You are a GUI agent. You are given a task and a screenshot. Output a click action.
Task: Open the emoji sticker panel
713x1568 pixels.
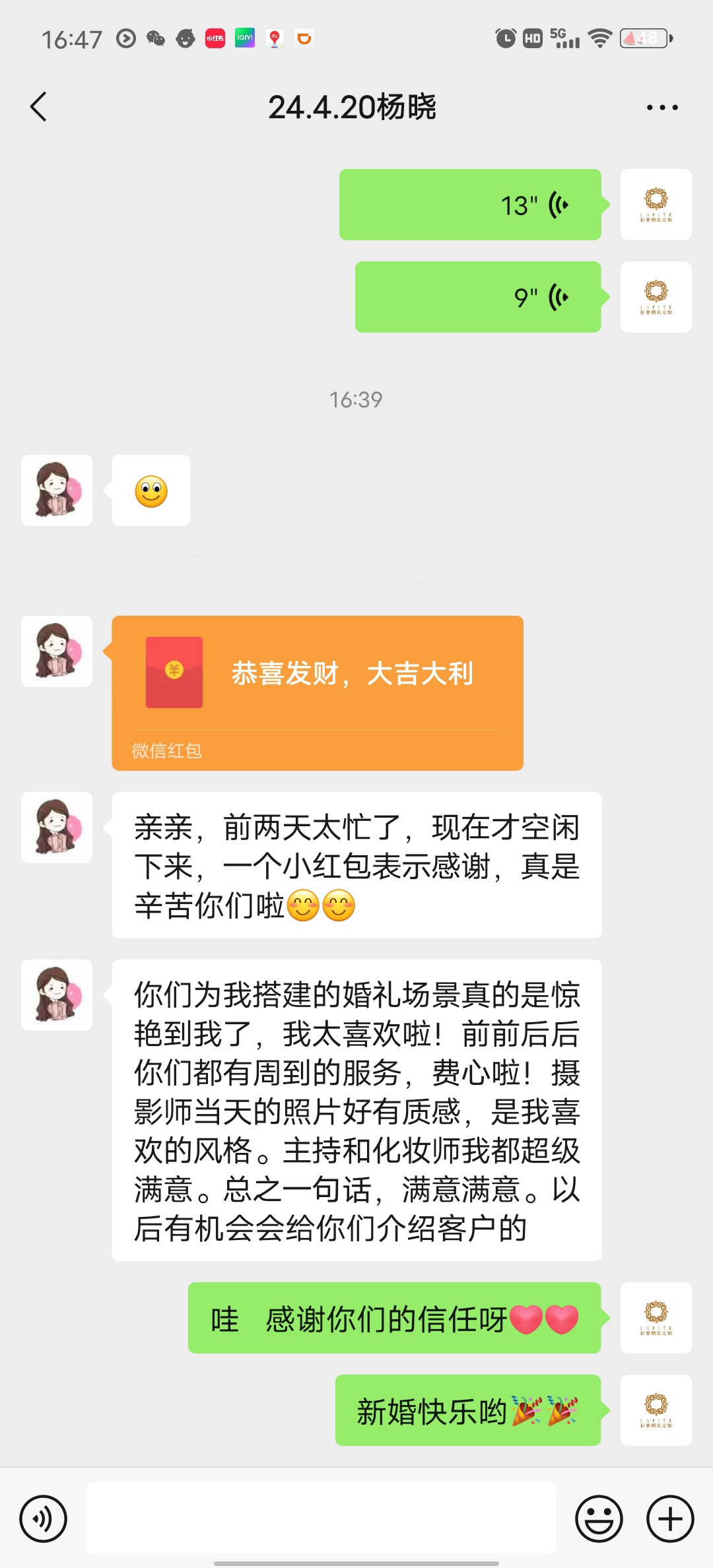coord(599,1519)
